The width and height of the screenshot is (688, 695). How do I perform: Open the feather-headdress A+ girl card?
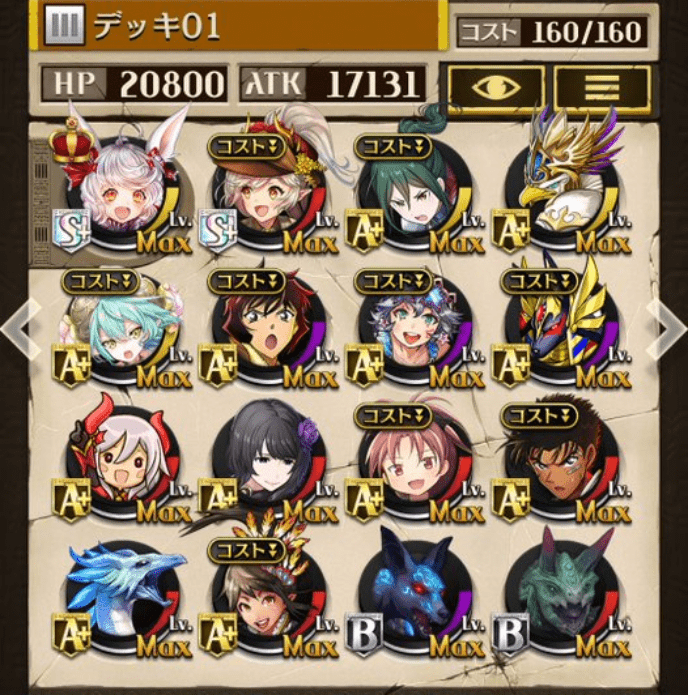point(267,602)
